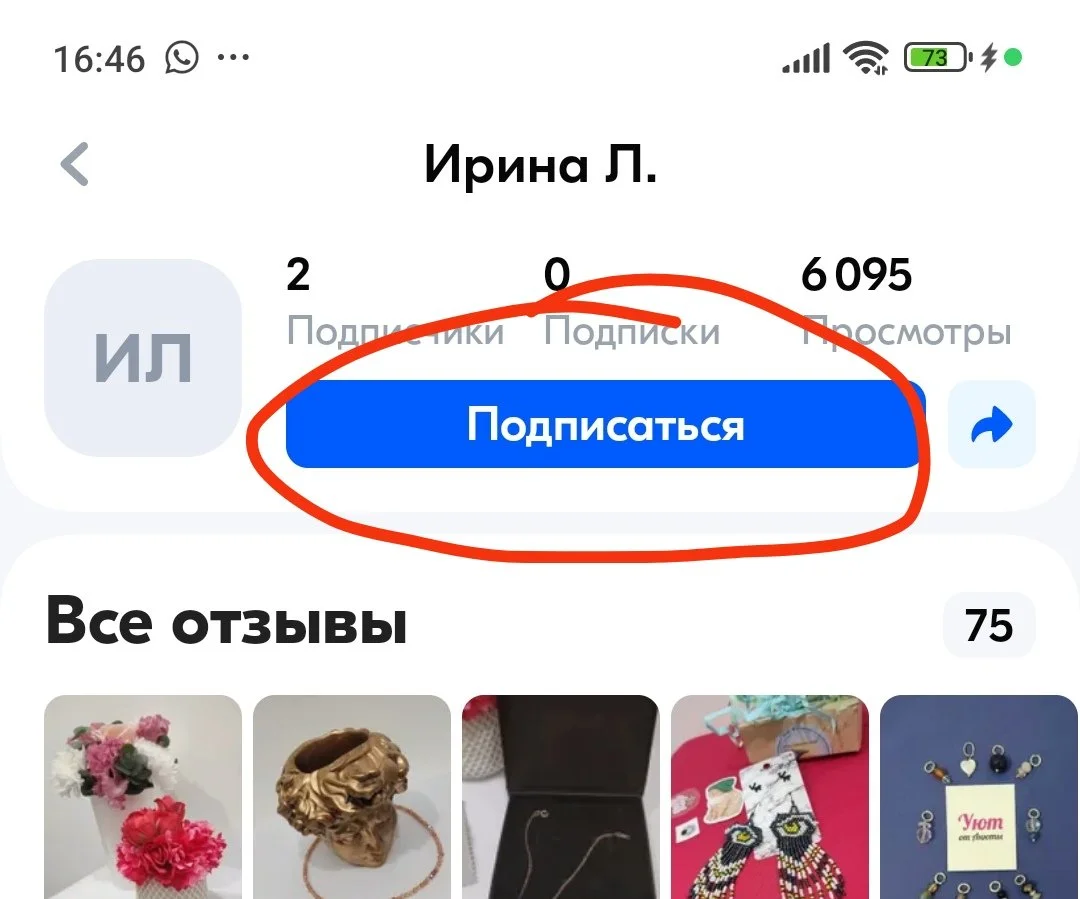Open the necklace in black box photo
The height and width of the screenshot is (899, 1080).
click(x=561, y=797)
